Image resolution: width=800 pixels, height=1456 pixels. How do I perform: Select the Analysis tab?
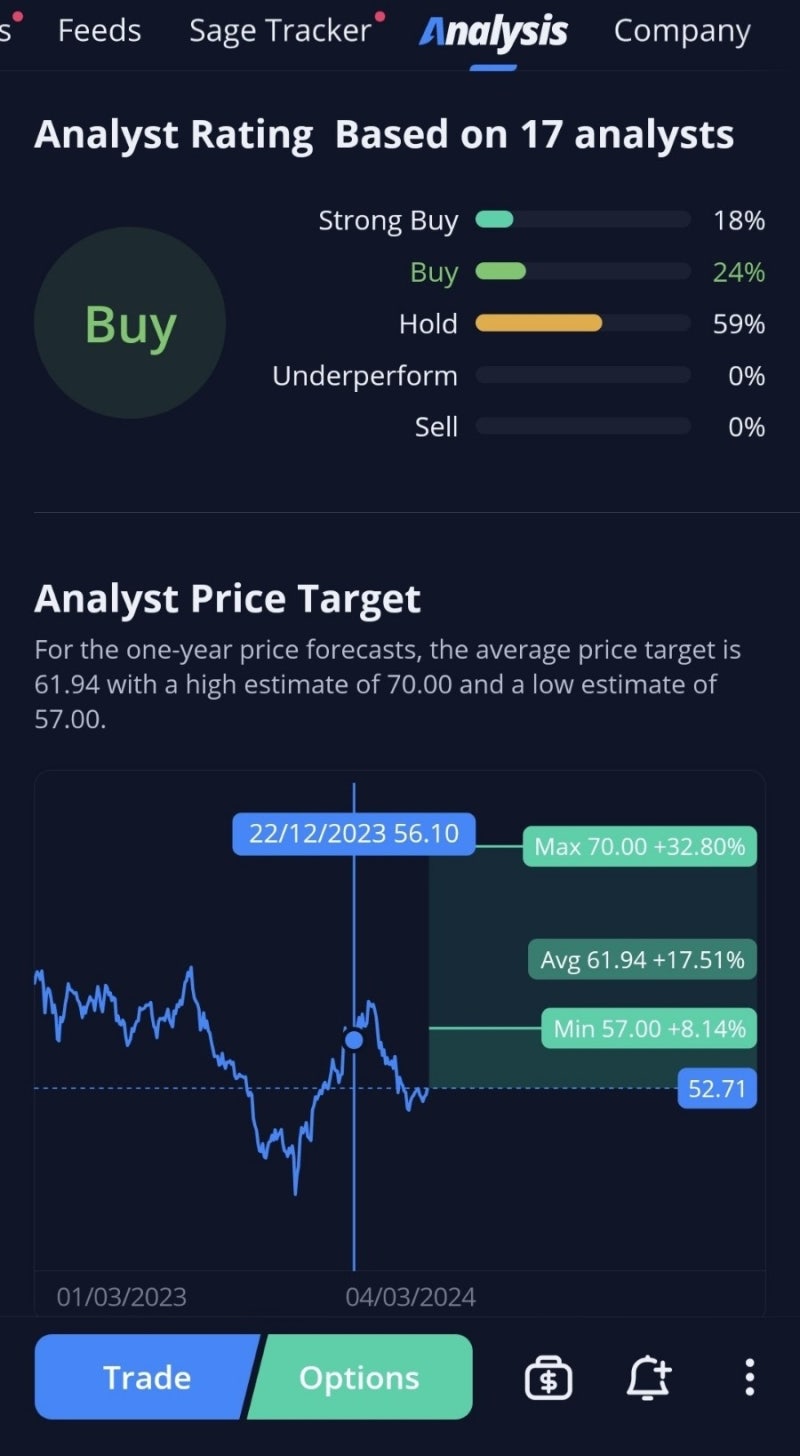pos(493,33)
